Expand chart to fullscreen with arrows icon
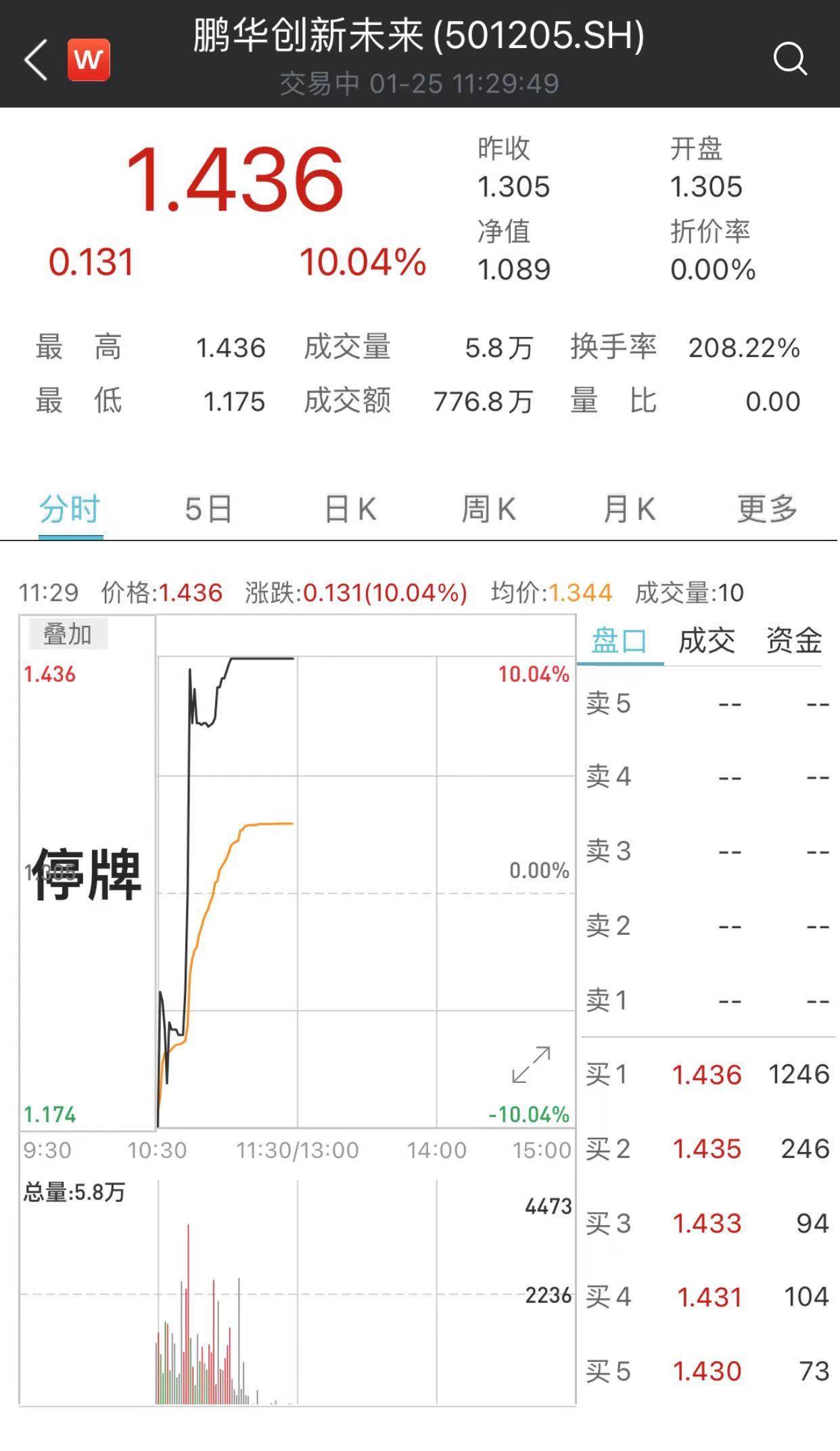This screenshot has width=840, height=1451. tap(531, 1065)
